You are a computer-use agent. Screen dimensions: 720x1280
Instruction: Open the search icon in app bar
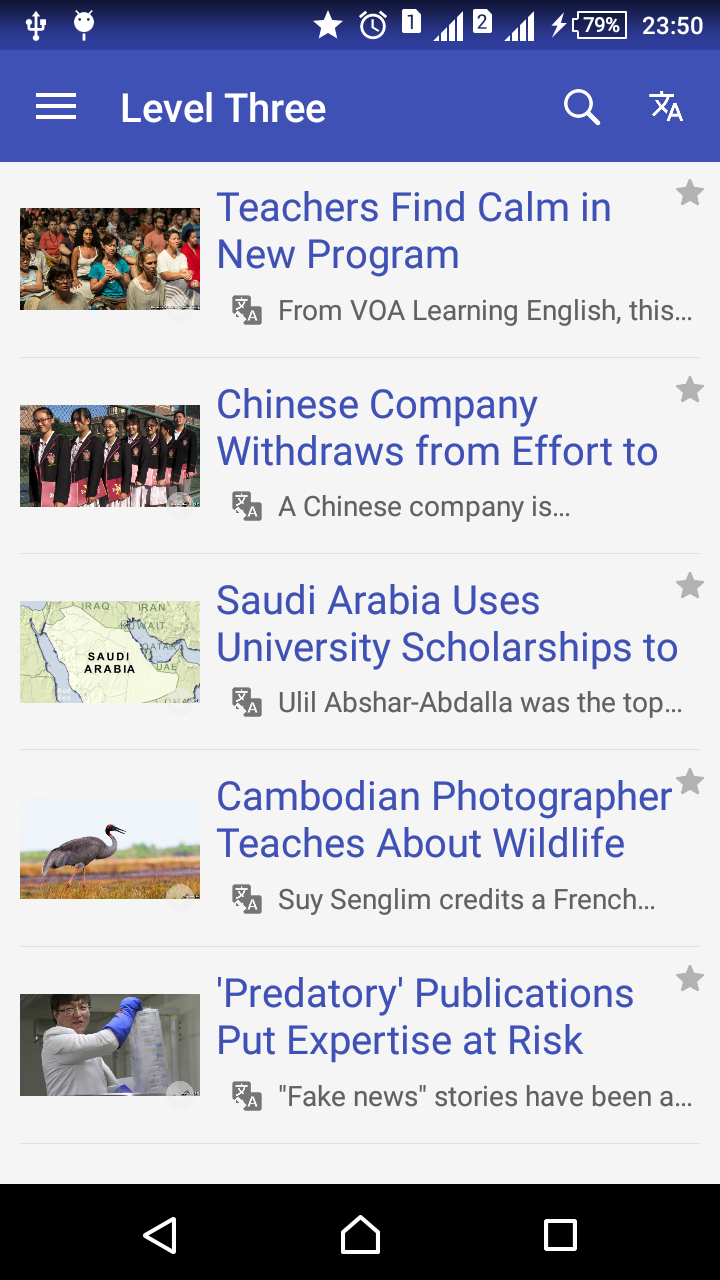[581, 107]
